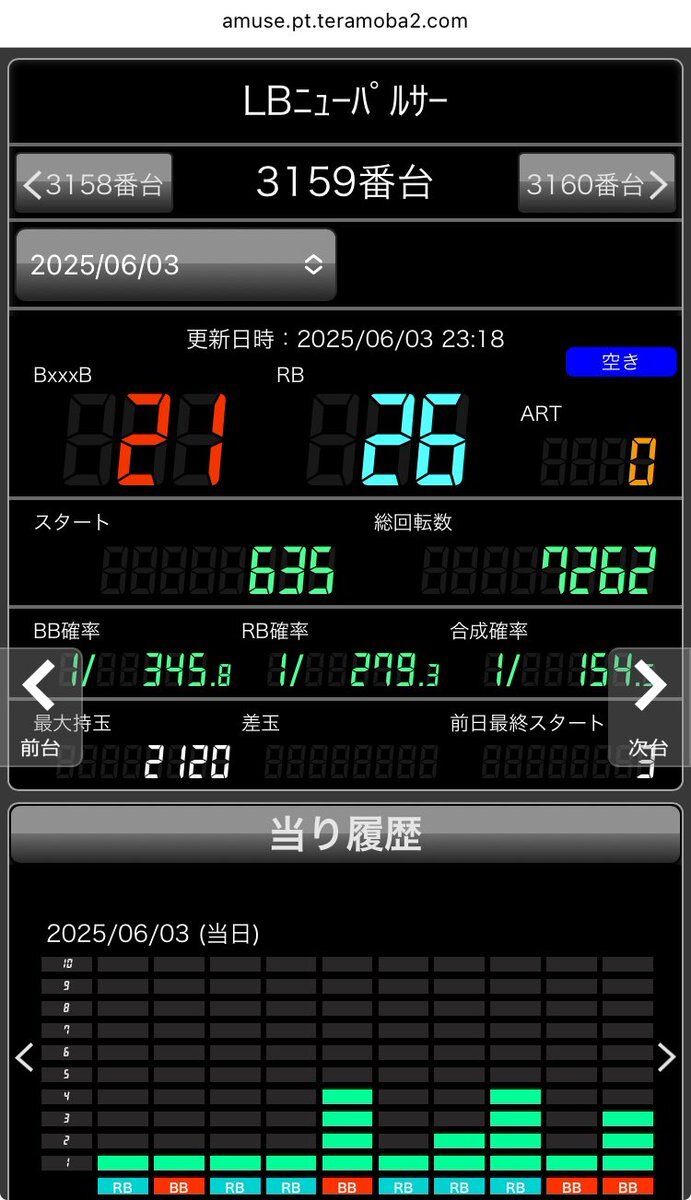Tap the address bar amuse.pt.teramoba2.com
This screenshot has width=691, height=1200.
tap(345, 21)
